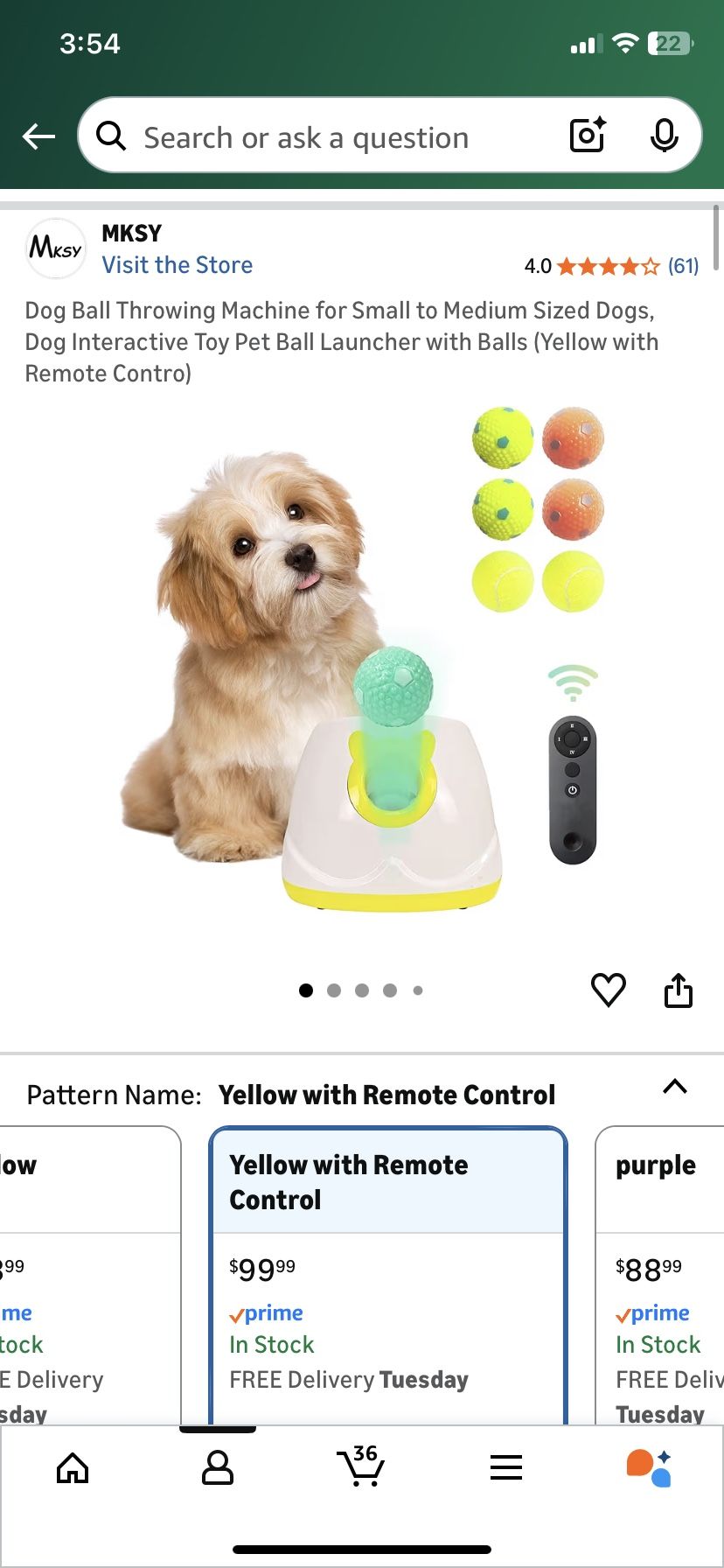Go back using the arrow icon
Viewport: 724px width, 1568px height.
click(x=38, y=136)
